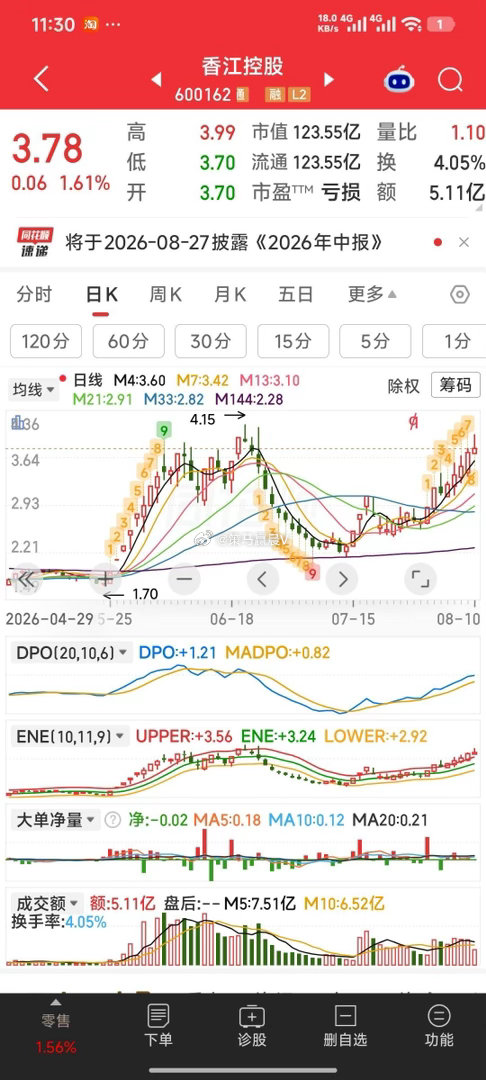Change the DPO(20,10,6) indicator dropdown
Image resolution: width=486 pixels, height=1080 pixels.
coord(71,652)
